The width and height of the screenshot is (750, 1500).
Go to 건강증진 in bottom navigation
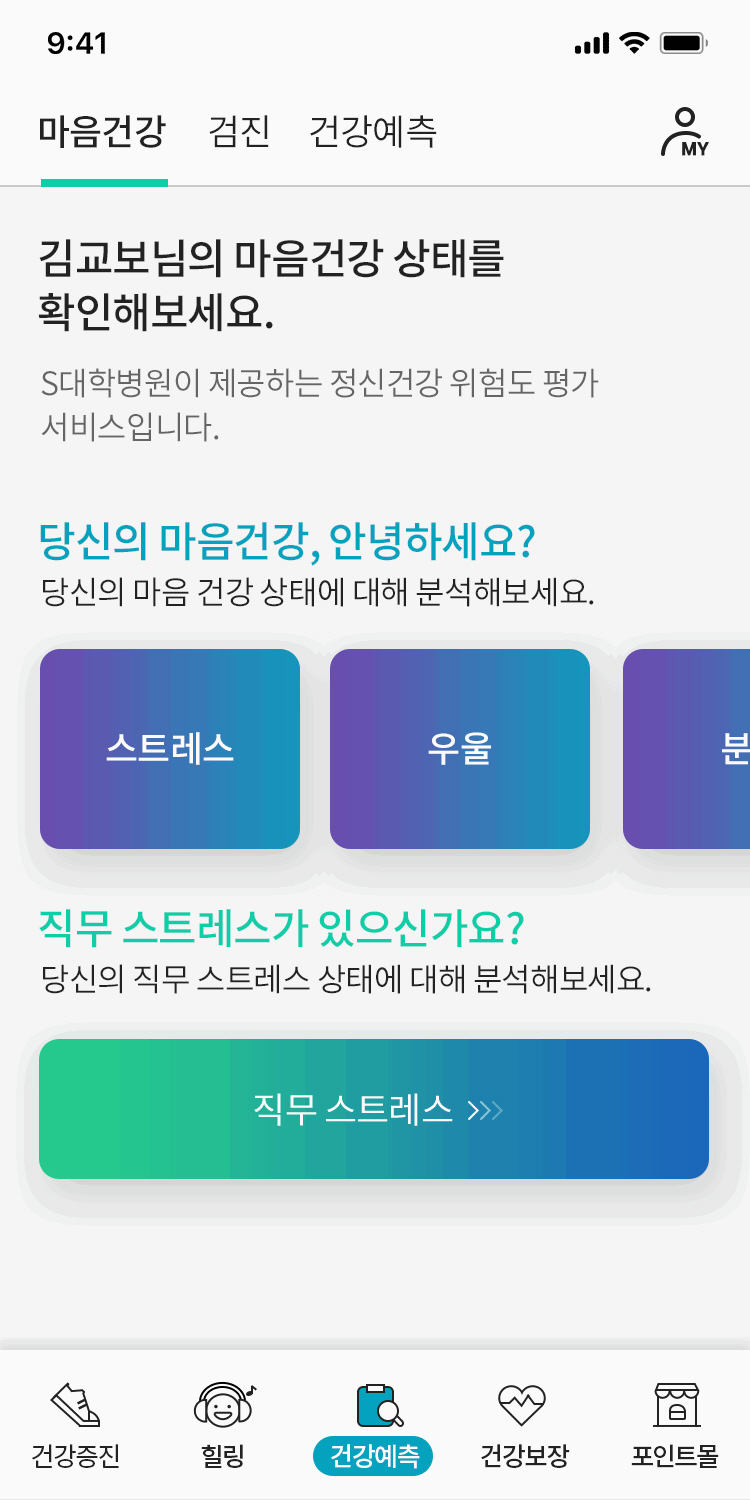(76, 1424)
